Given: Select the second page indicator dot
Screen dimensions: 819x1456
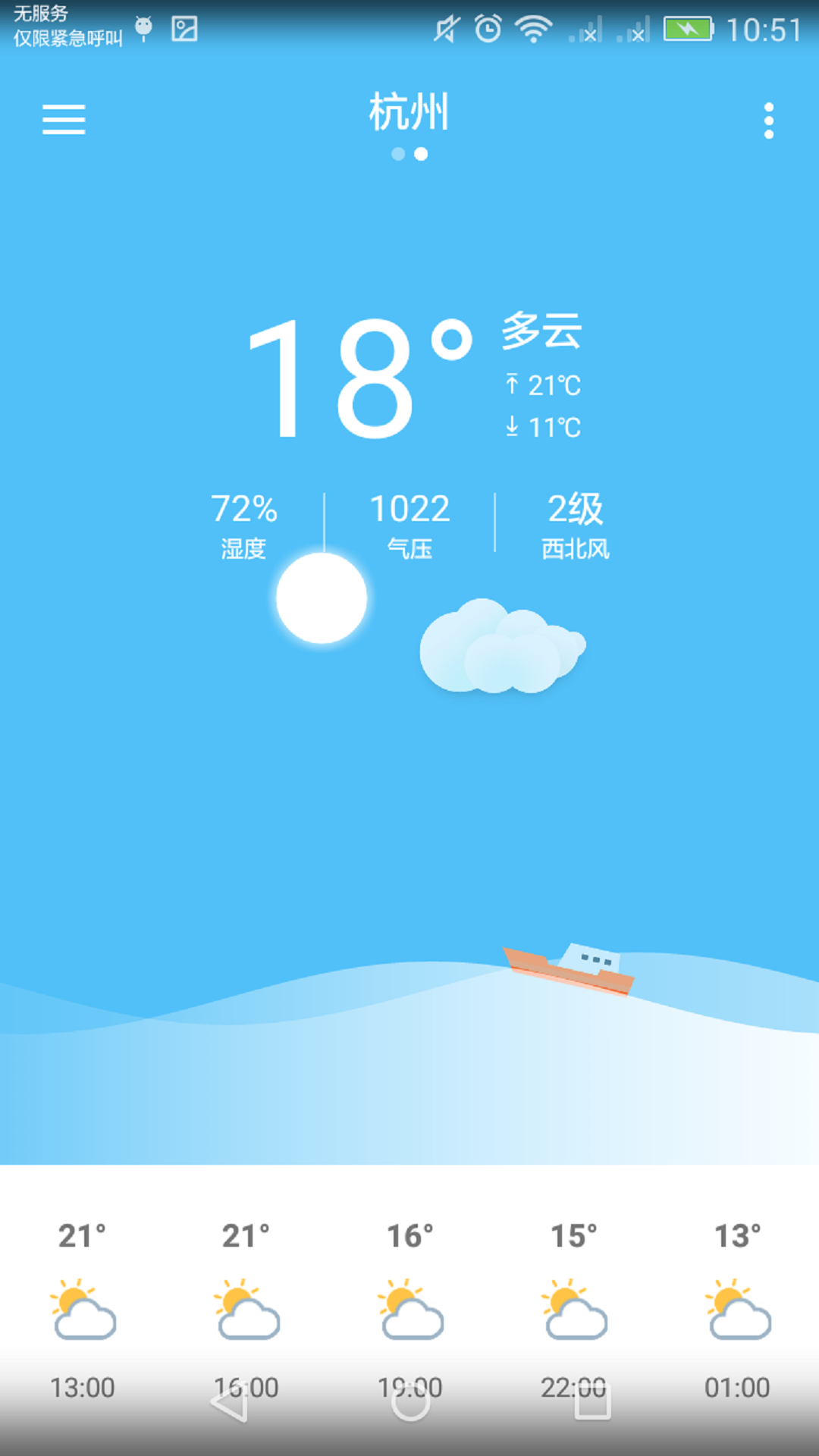Looking at the screenshot, I should coord(422,153).
